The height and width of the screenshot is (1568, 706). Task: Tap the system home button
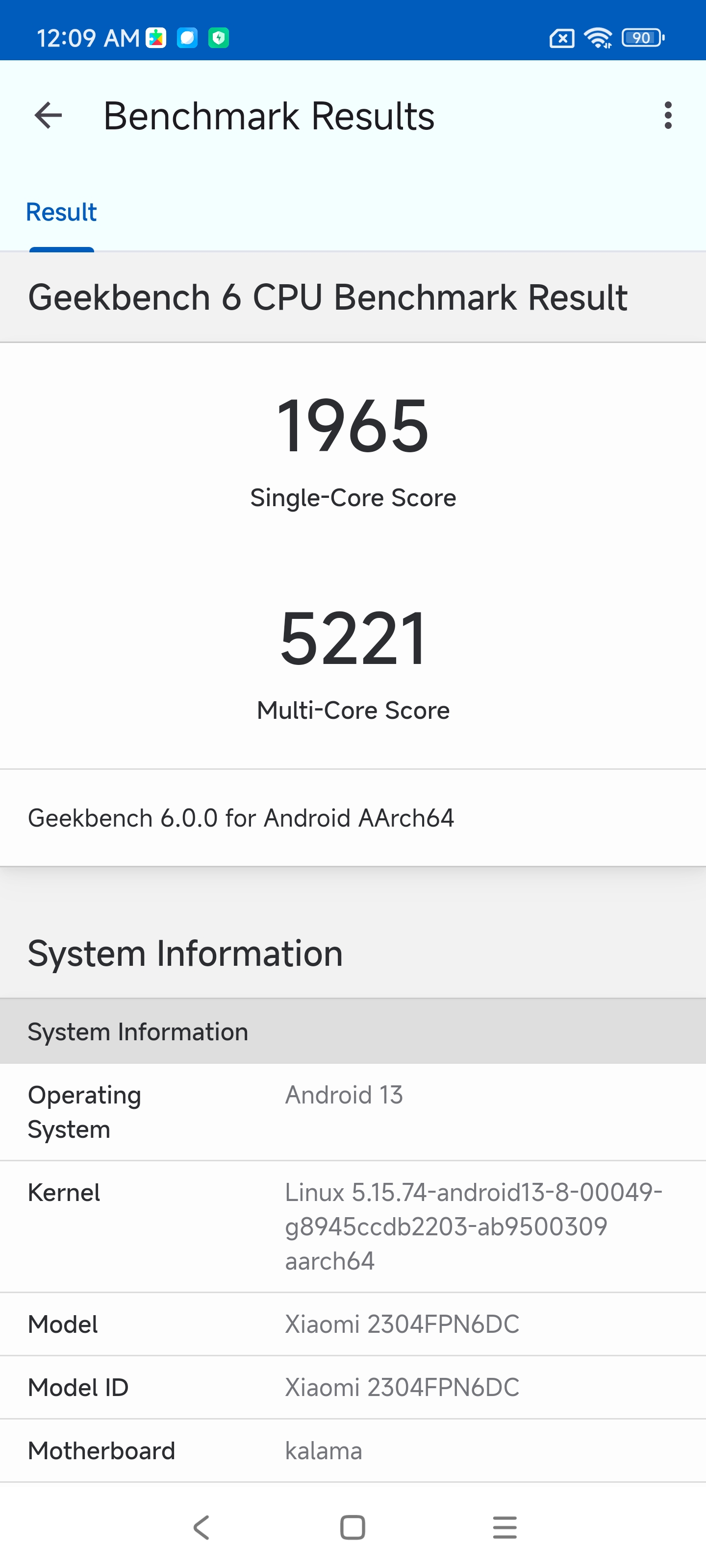[x=353, y=1527]
